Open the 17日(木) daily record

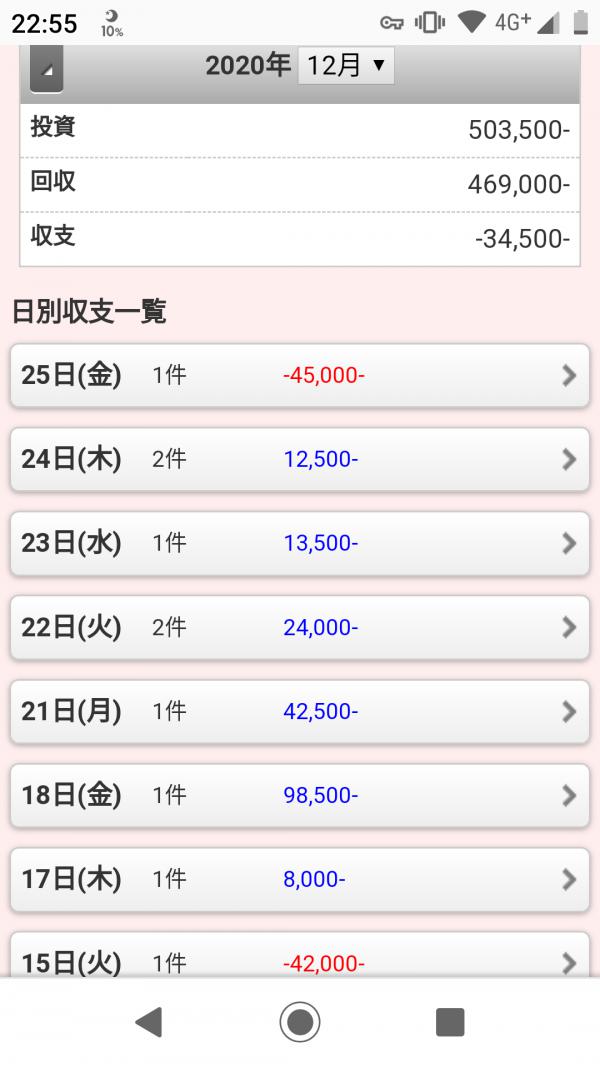click(300, 880)
